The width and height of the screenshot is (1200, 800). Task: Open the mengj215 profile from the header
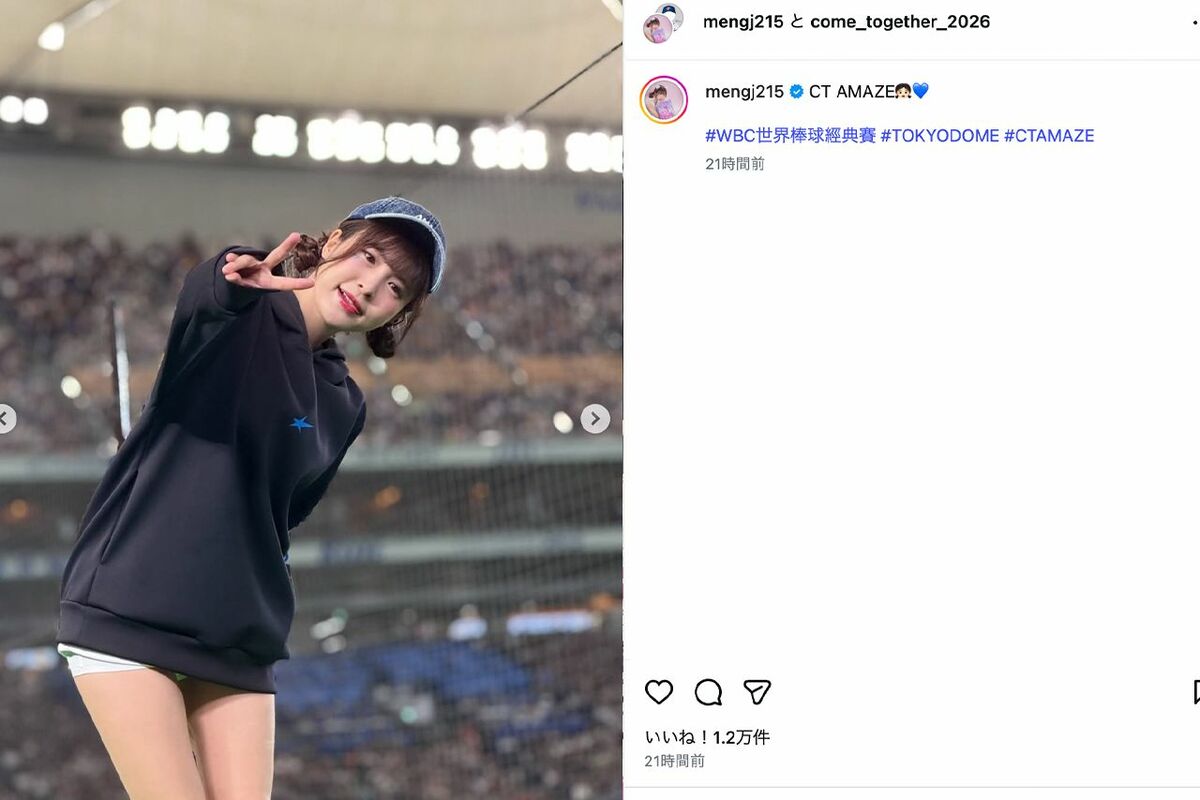(743, 22)
